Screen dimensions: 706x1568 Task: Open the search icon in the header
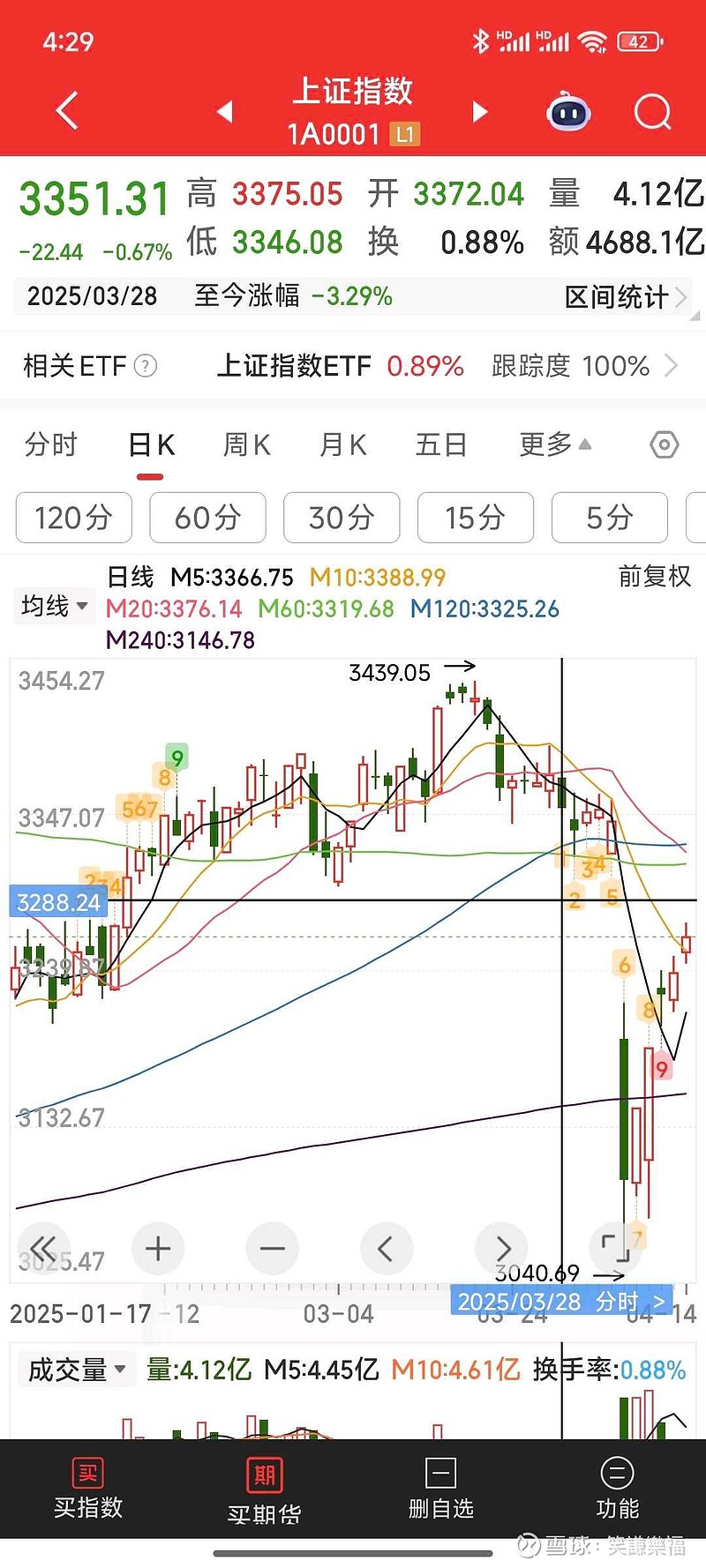(652, 112)
